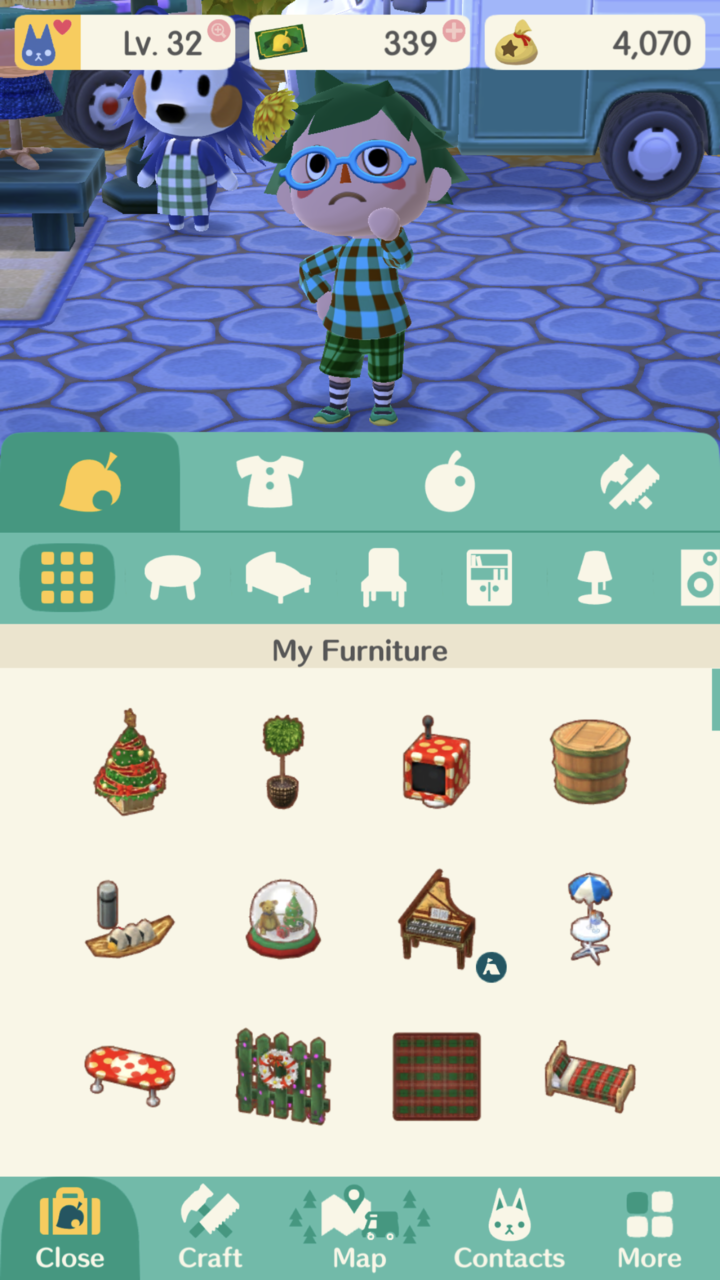Filter furniture by tables

tap(172, 578)
